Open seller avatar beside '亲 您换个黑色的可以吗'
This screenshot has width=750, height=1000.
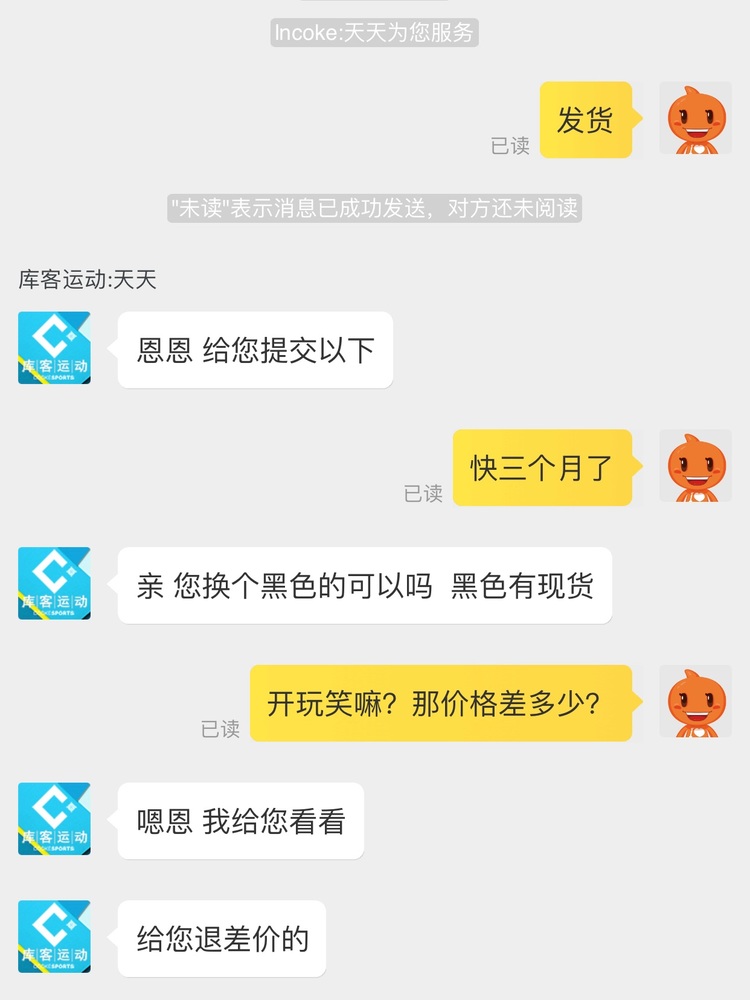pos(54,583)
